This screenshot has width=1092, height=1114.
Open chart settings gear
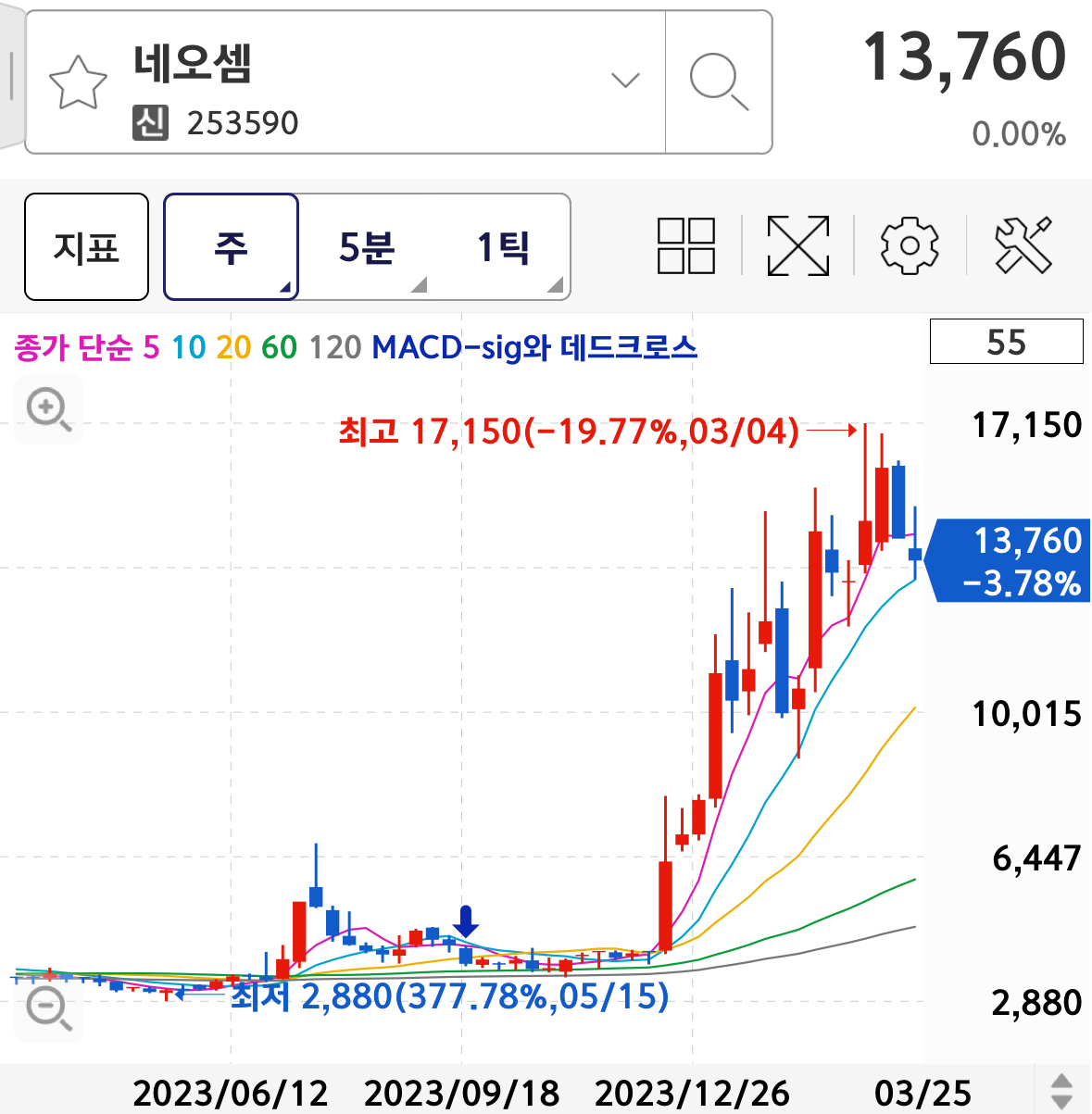pyautogui.click(x=909, y=245)
